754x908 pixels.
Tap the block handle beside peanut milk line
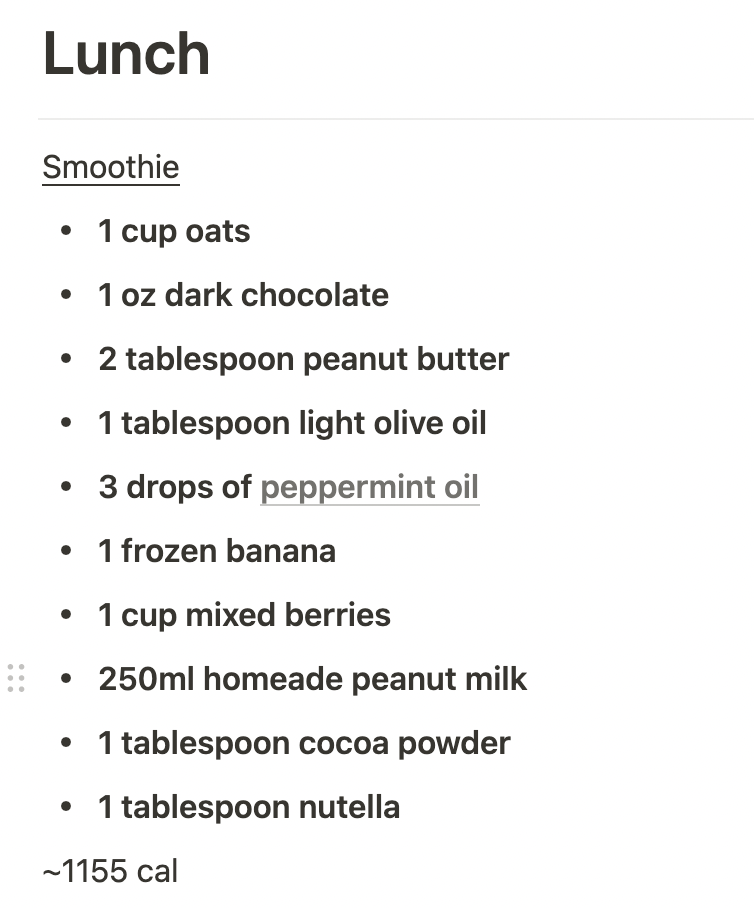[16, 678]
